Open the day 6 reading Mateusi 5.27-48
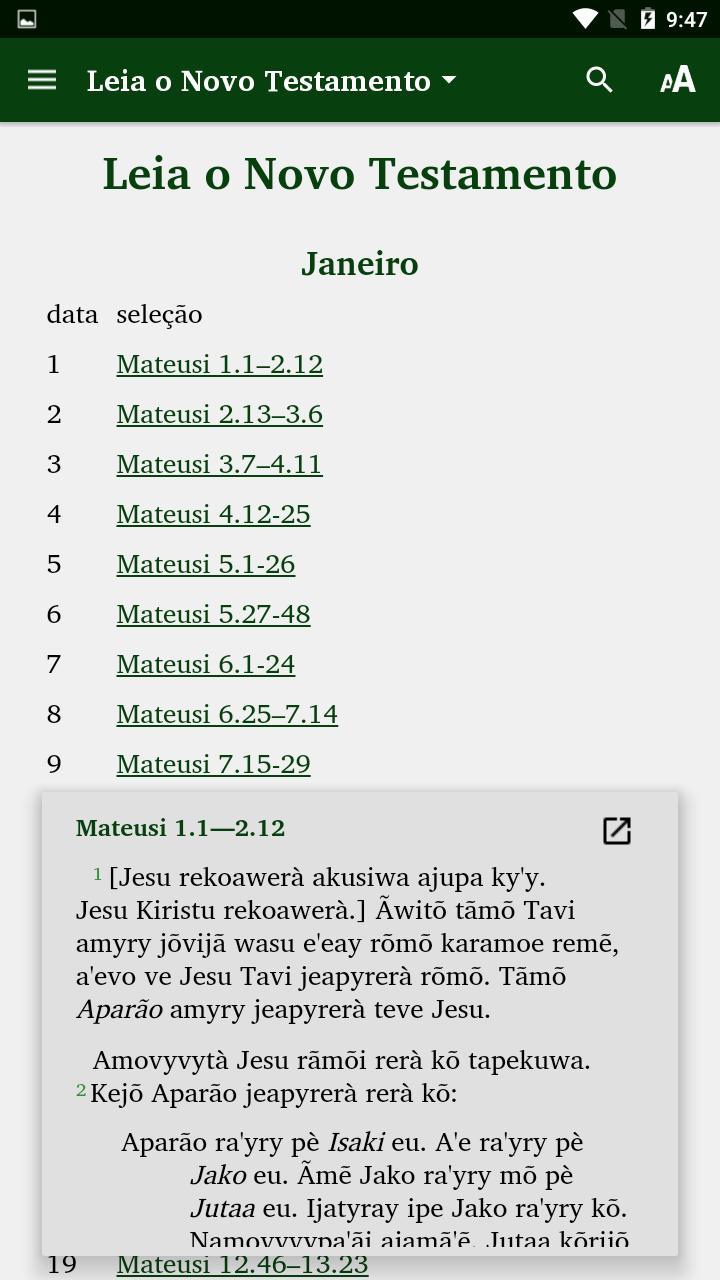Screen dimensions: 720x1280 pos(213,614)
